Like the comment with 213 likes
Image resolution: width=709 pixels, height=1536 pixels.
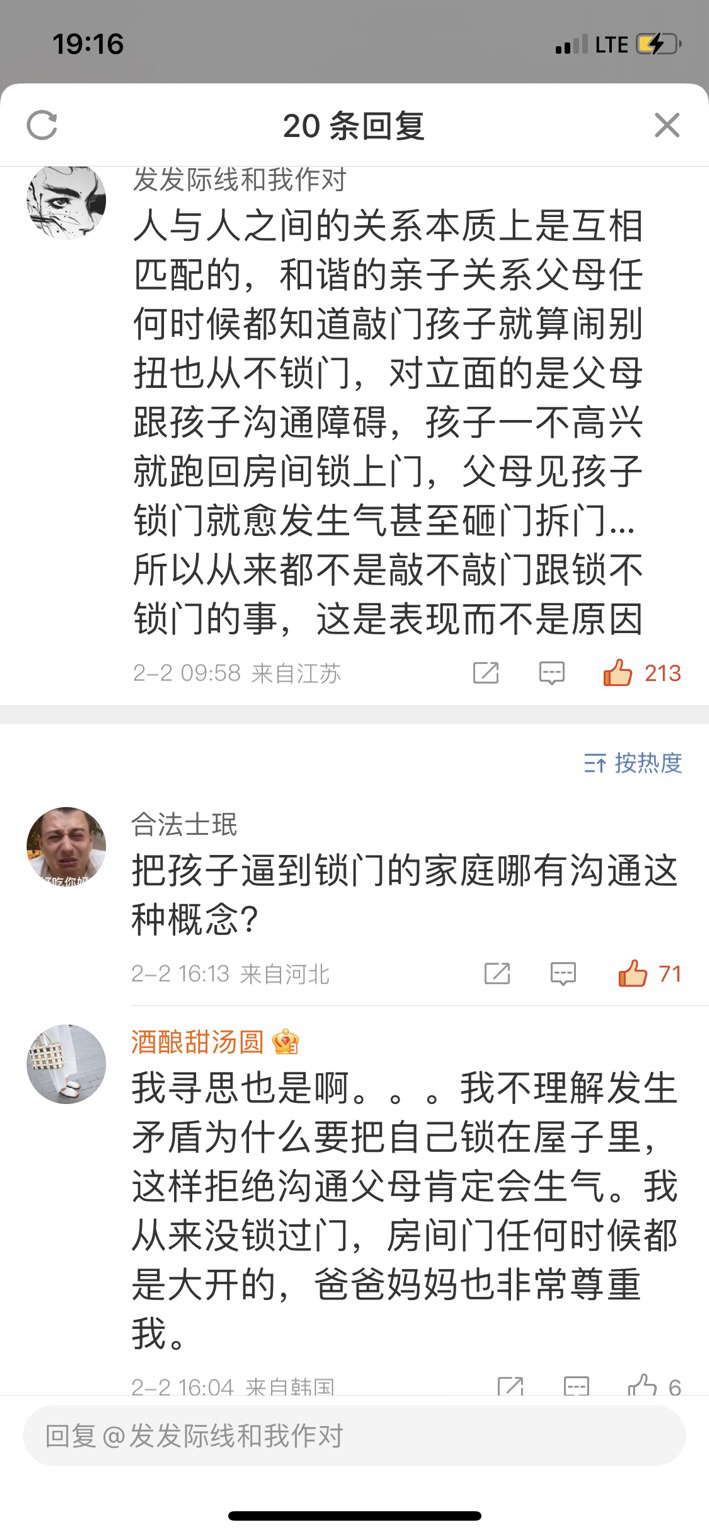pyautogui.click(x=619, y=673)
